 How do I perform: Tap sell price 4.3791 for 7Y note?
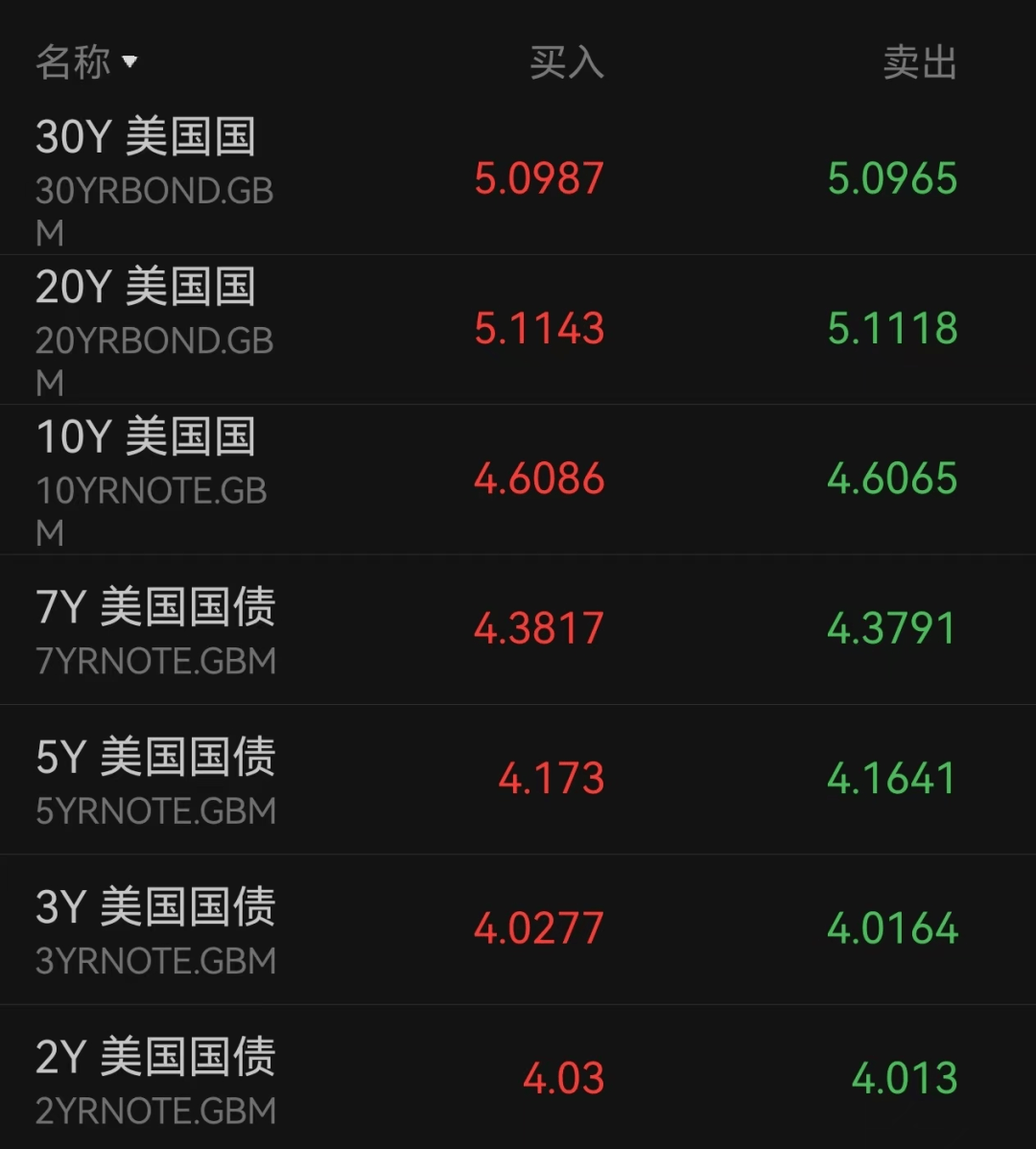pyautogui.click(x=892, y=627)
